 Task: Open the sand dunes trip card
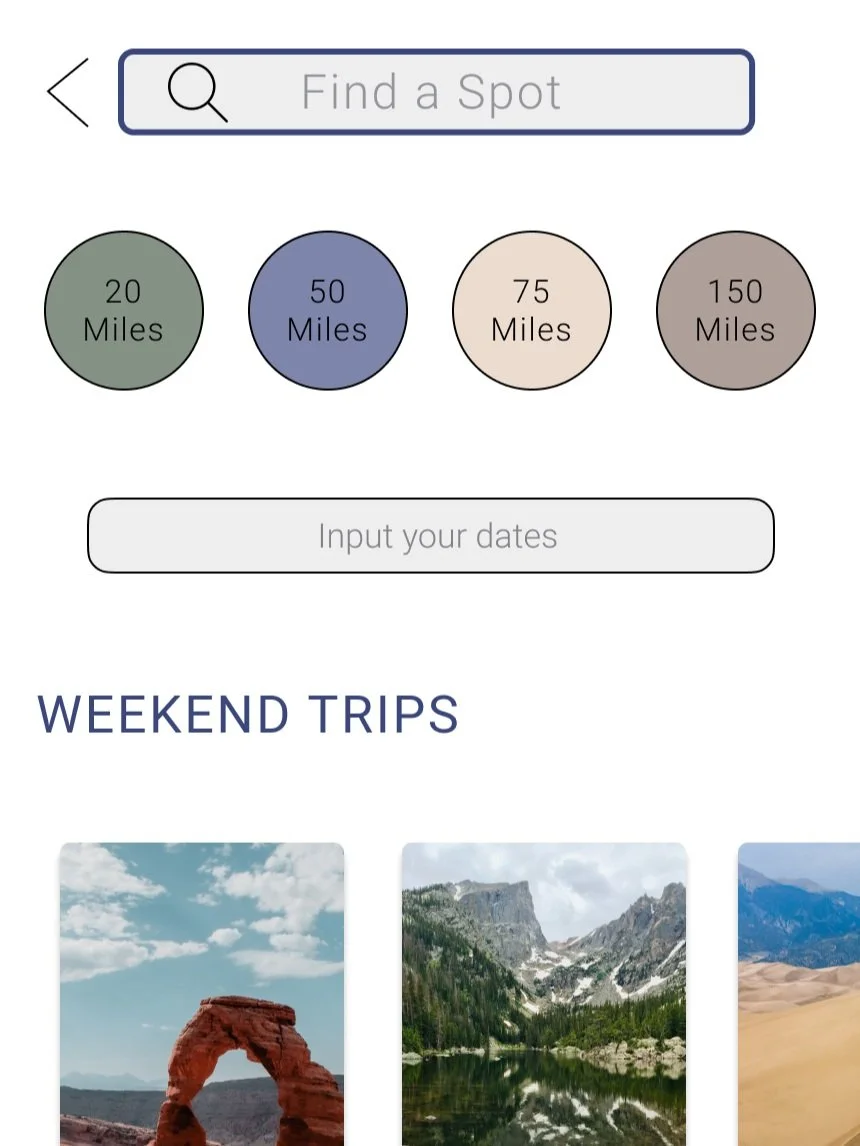click(799, 993)
